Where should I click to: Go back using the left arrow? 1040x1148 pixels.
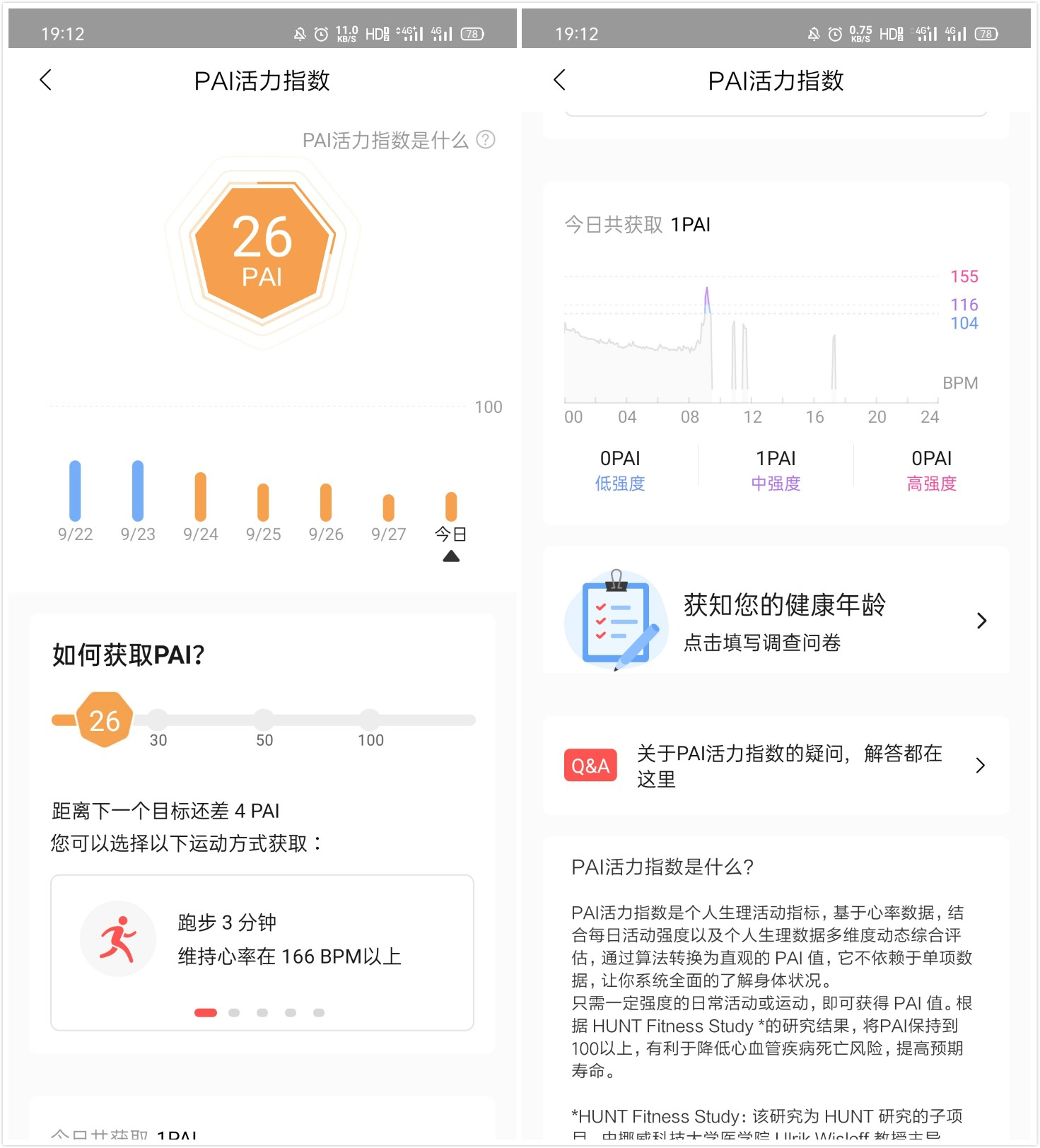tap(45, 81)
